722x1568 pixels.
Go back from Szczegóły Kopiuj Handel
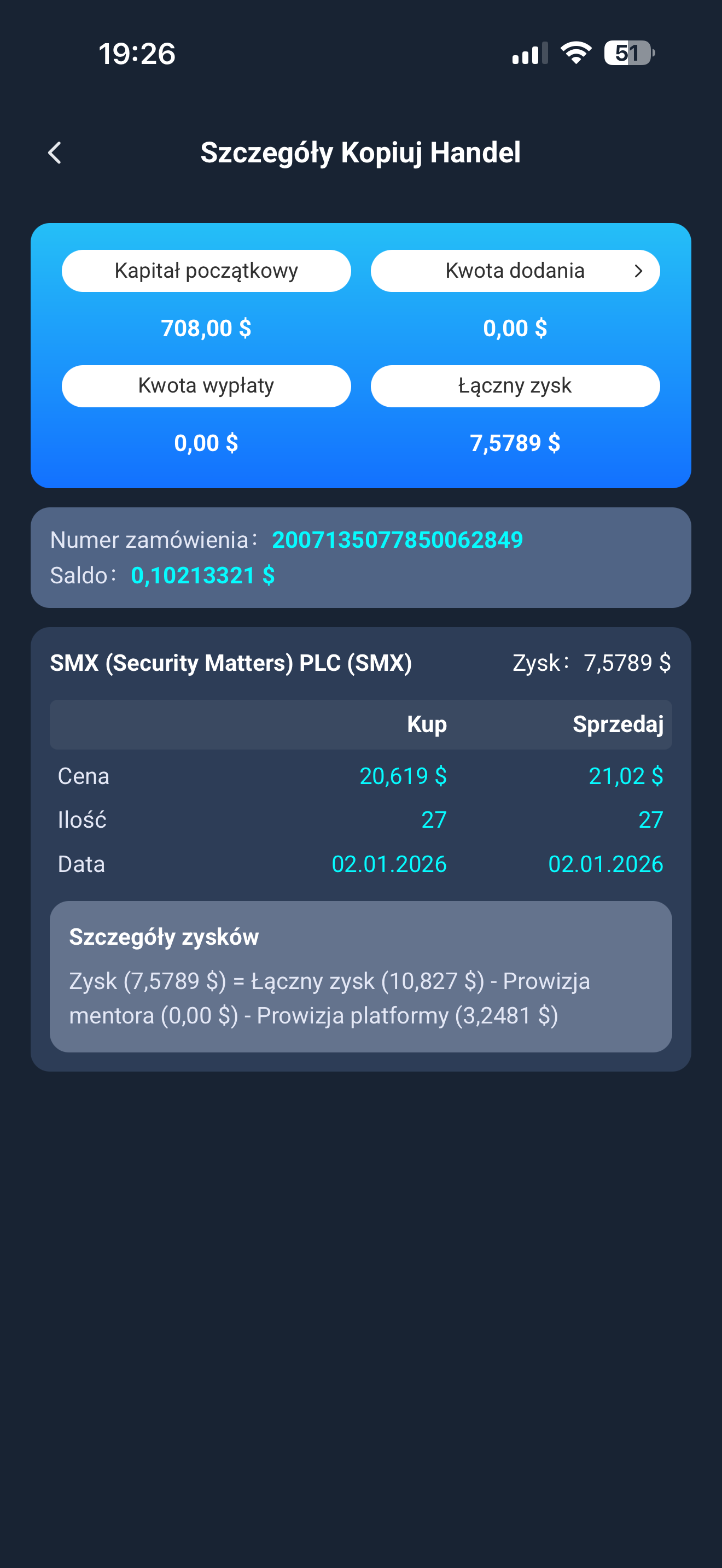coord(55,153)
